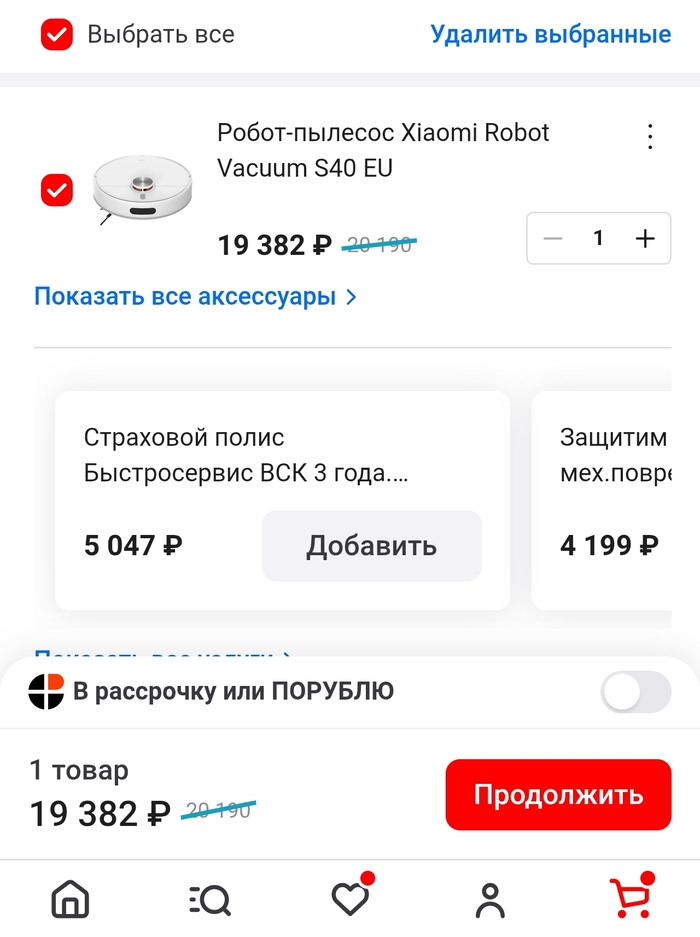
Task: Open the profile tab
Action: 490,899
